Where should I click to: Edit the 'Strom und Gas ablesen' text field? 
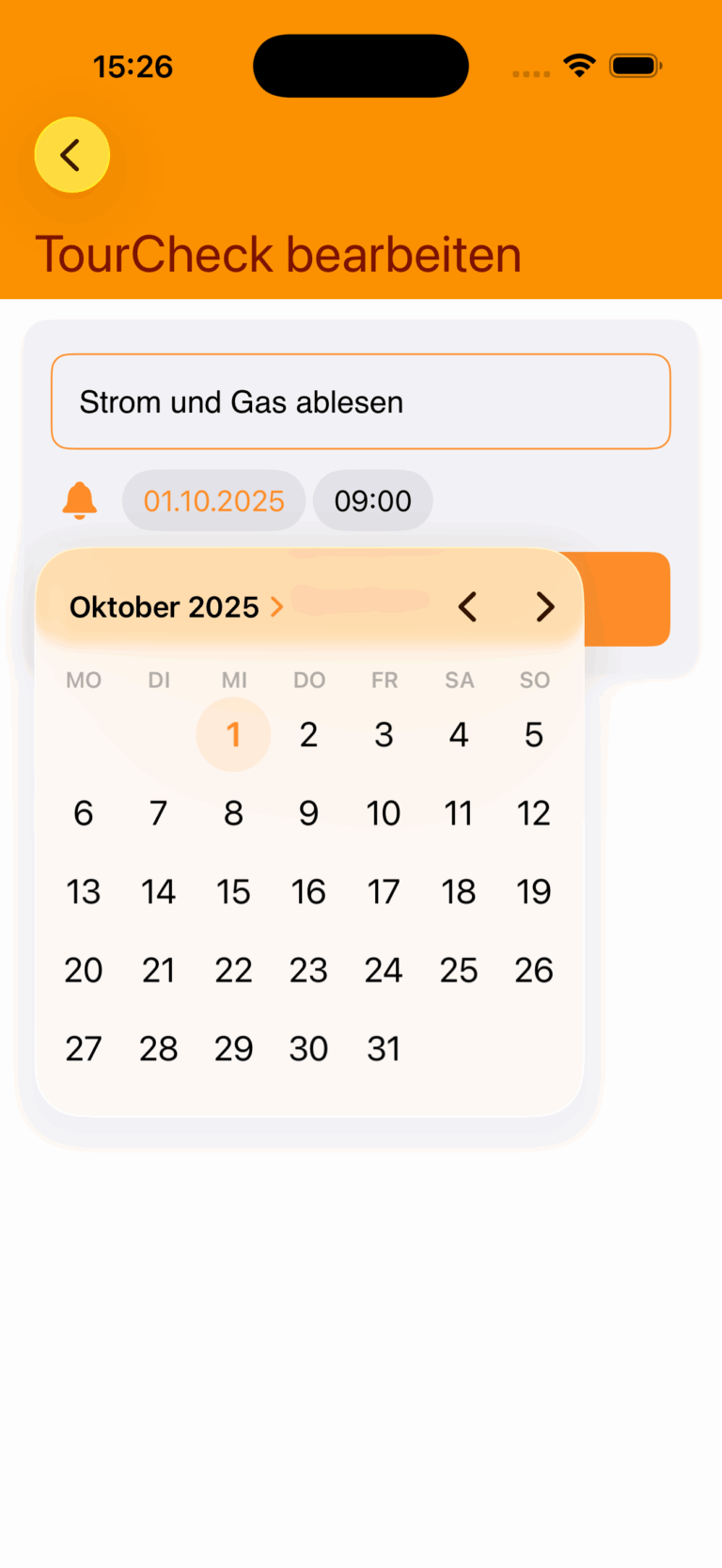[x=361, y=402]
